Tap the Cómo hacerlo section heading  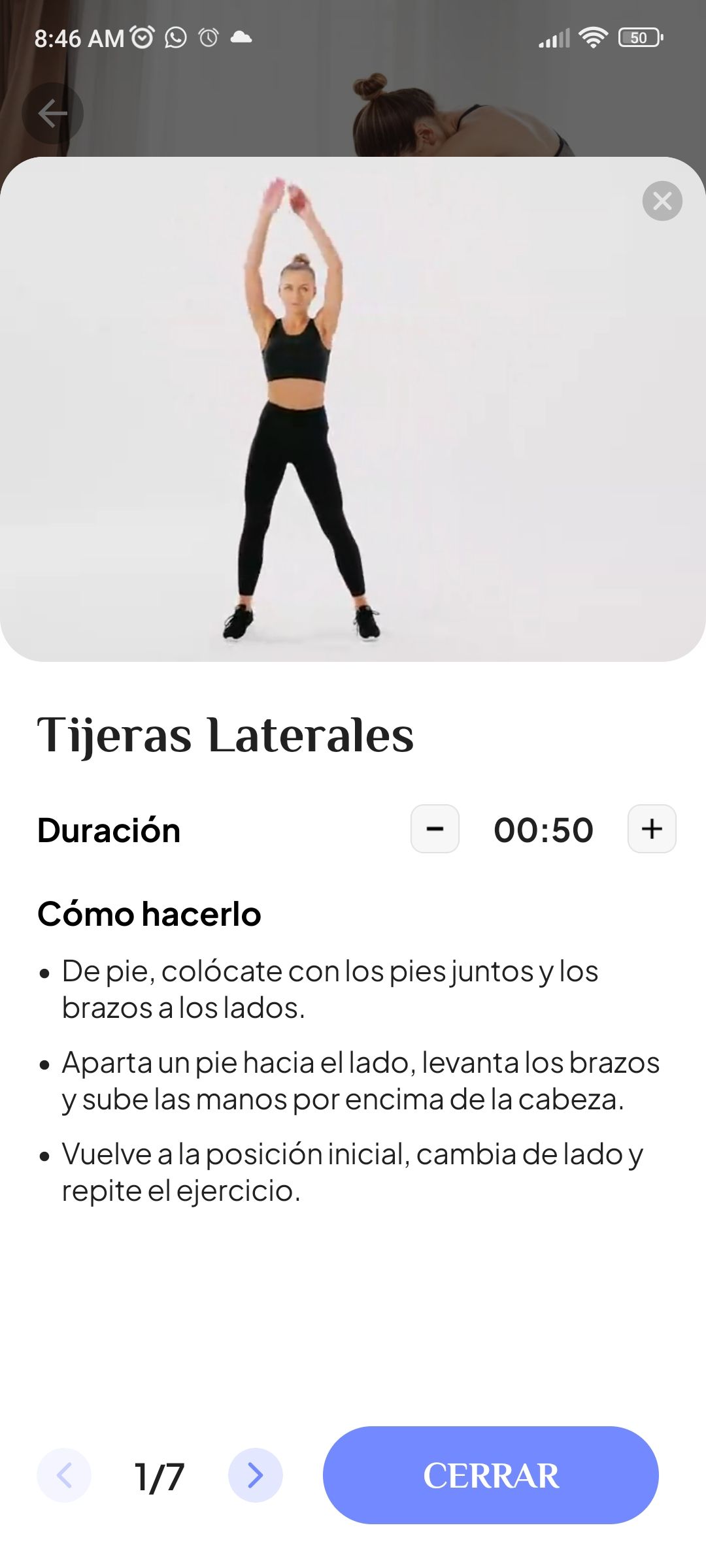149,914
